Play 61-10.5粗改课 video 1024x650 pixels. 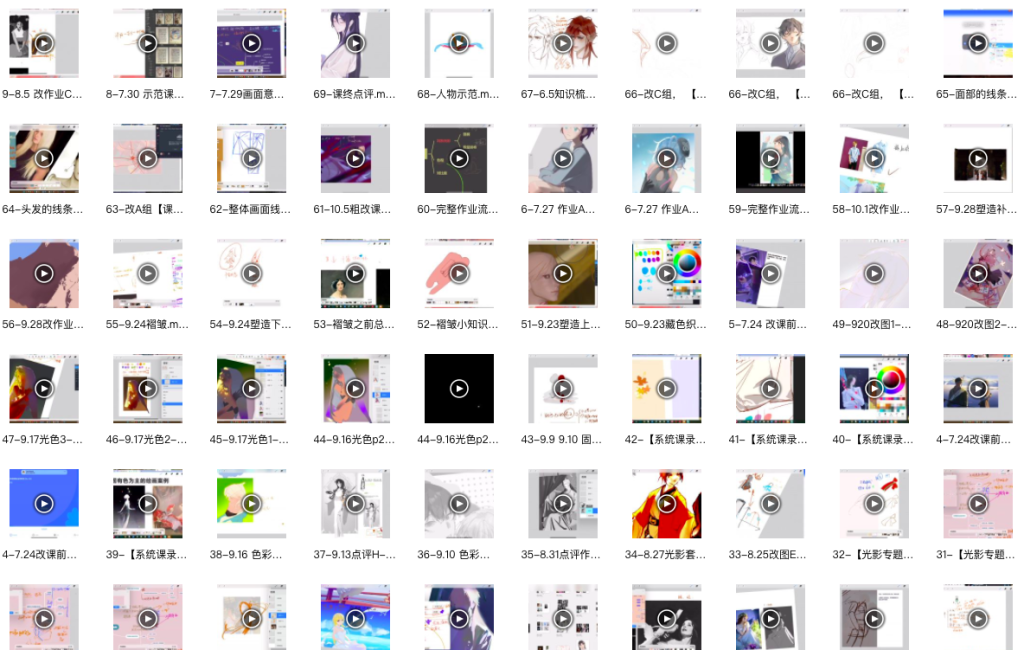[x=355, y=158]
